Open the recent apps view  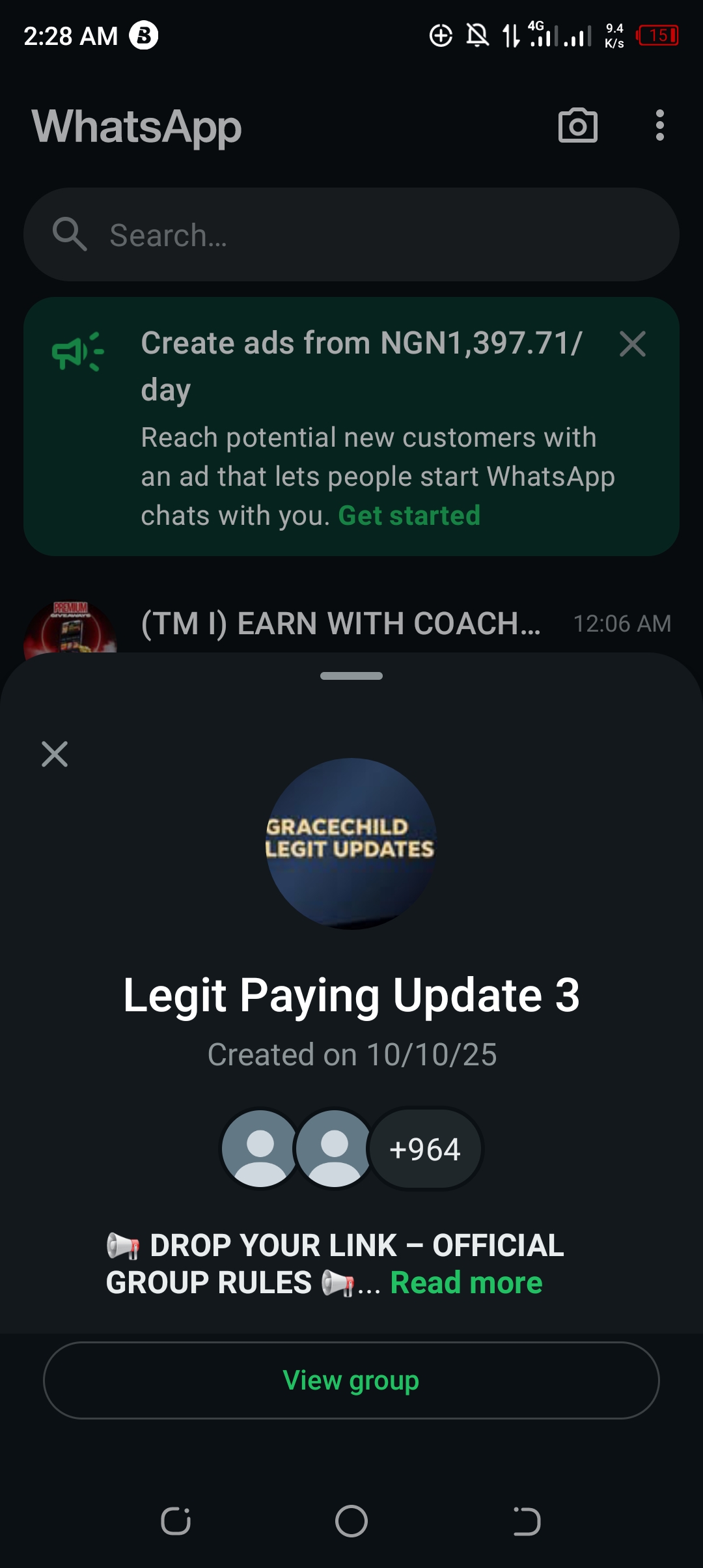click(176, 1521)
